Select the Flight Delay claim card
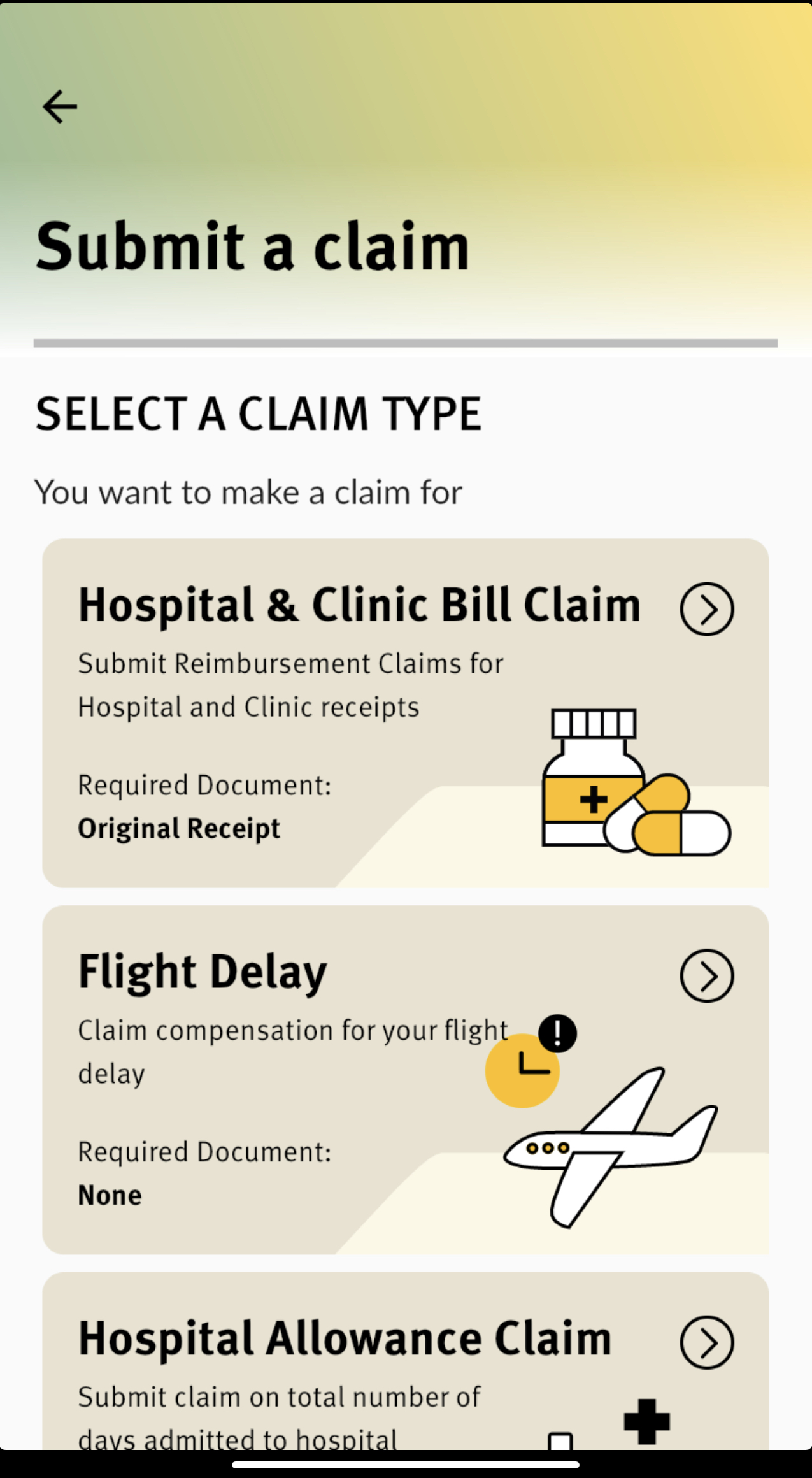Screen dimensions: 812x1478 405,1079
